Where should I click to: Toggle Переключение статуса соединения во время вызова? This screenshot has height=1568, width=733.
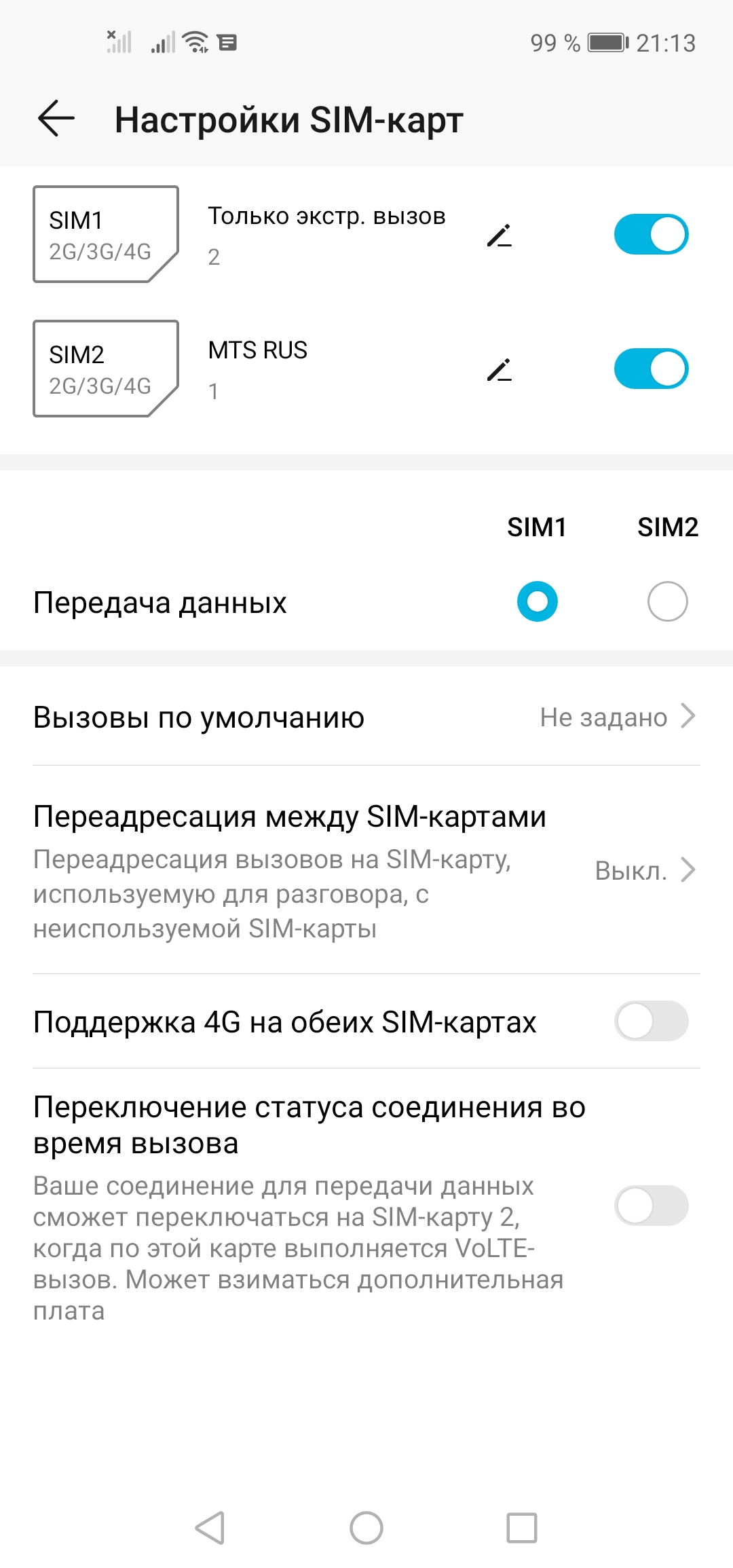point(651,1206)
